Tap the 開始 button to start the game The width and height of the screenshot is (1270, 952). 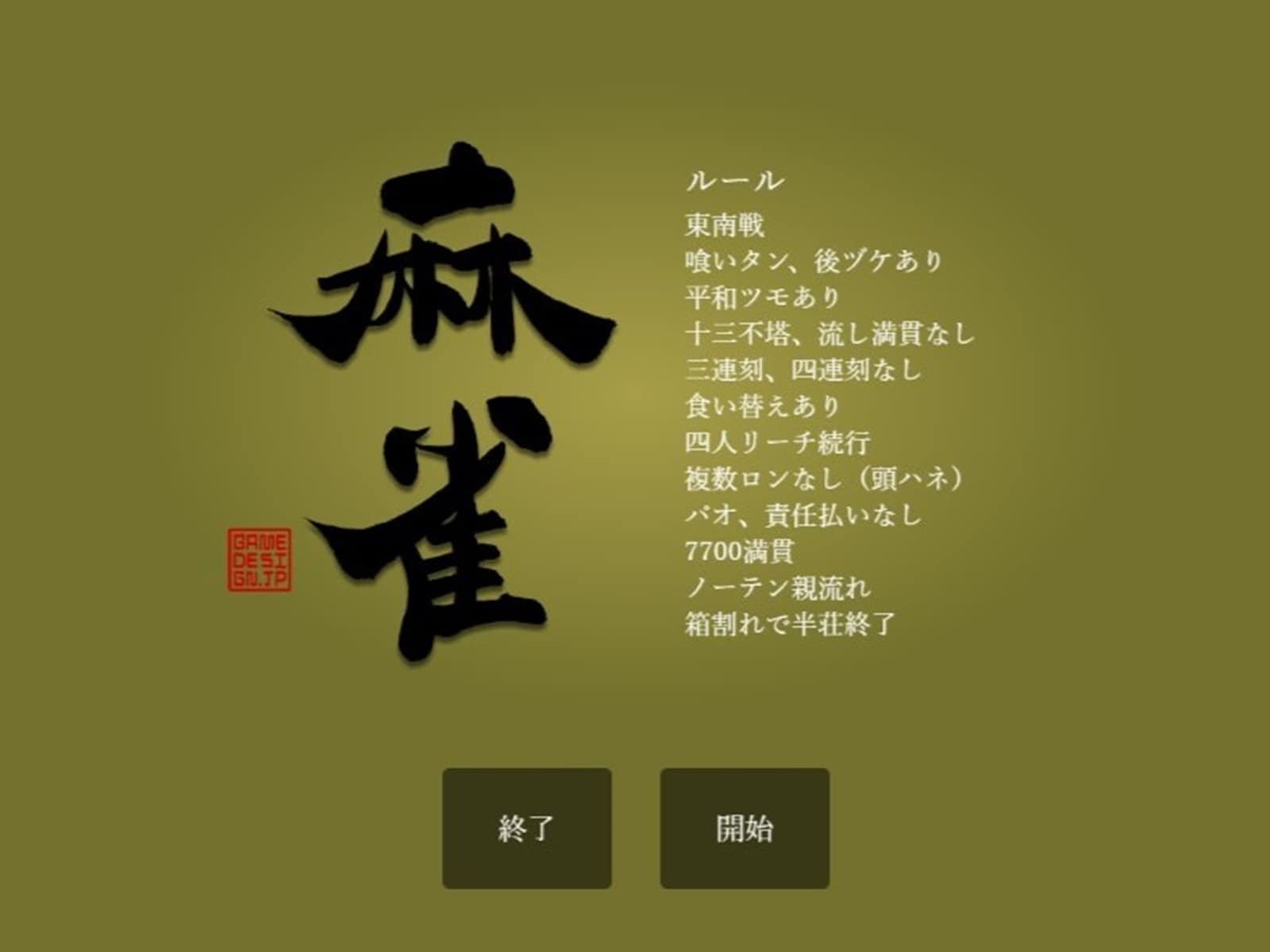tap(745, 828)
